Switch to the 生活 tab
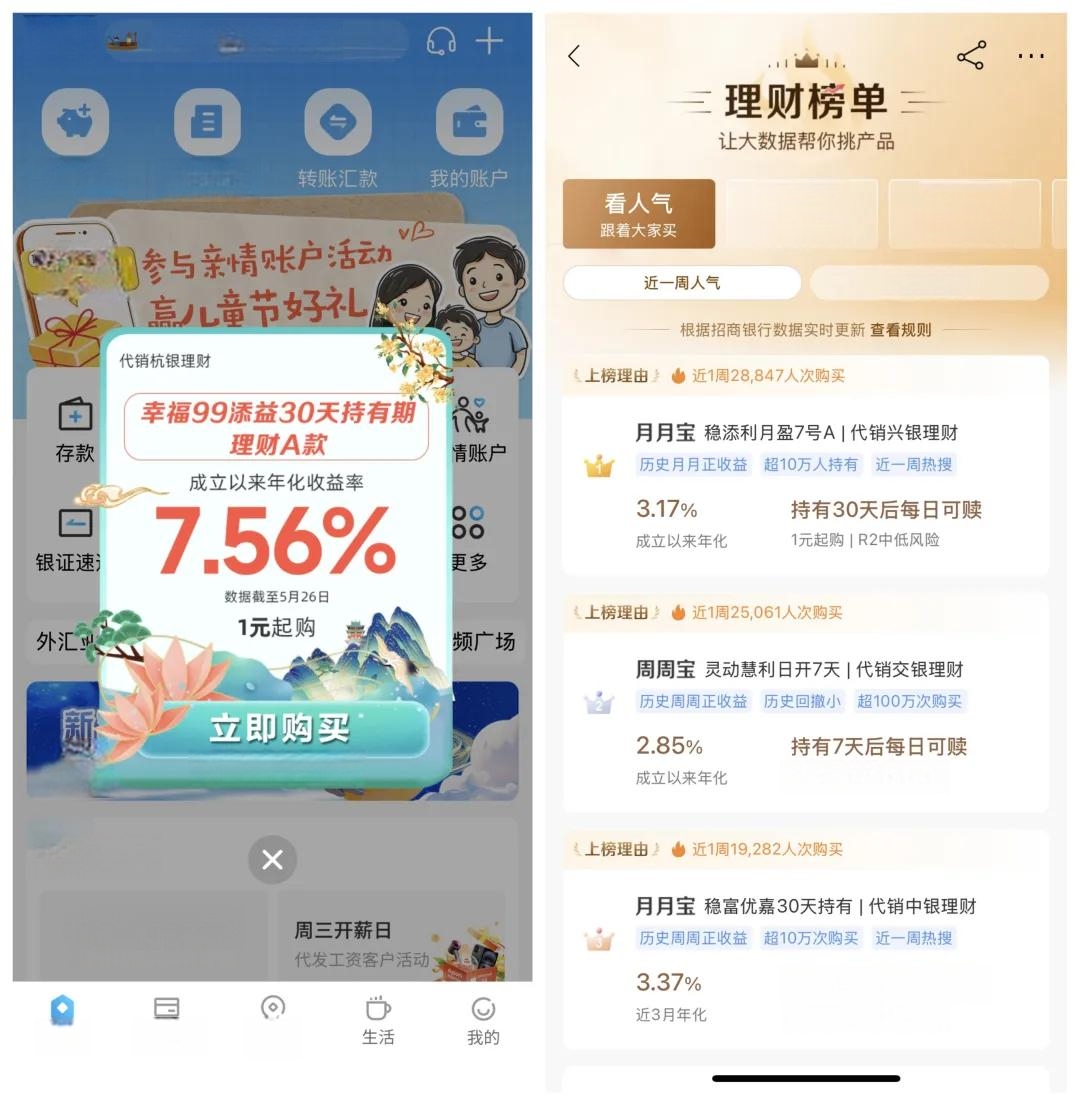The image size is (1080, 1105). [378, 1020]
